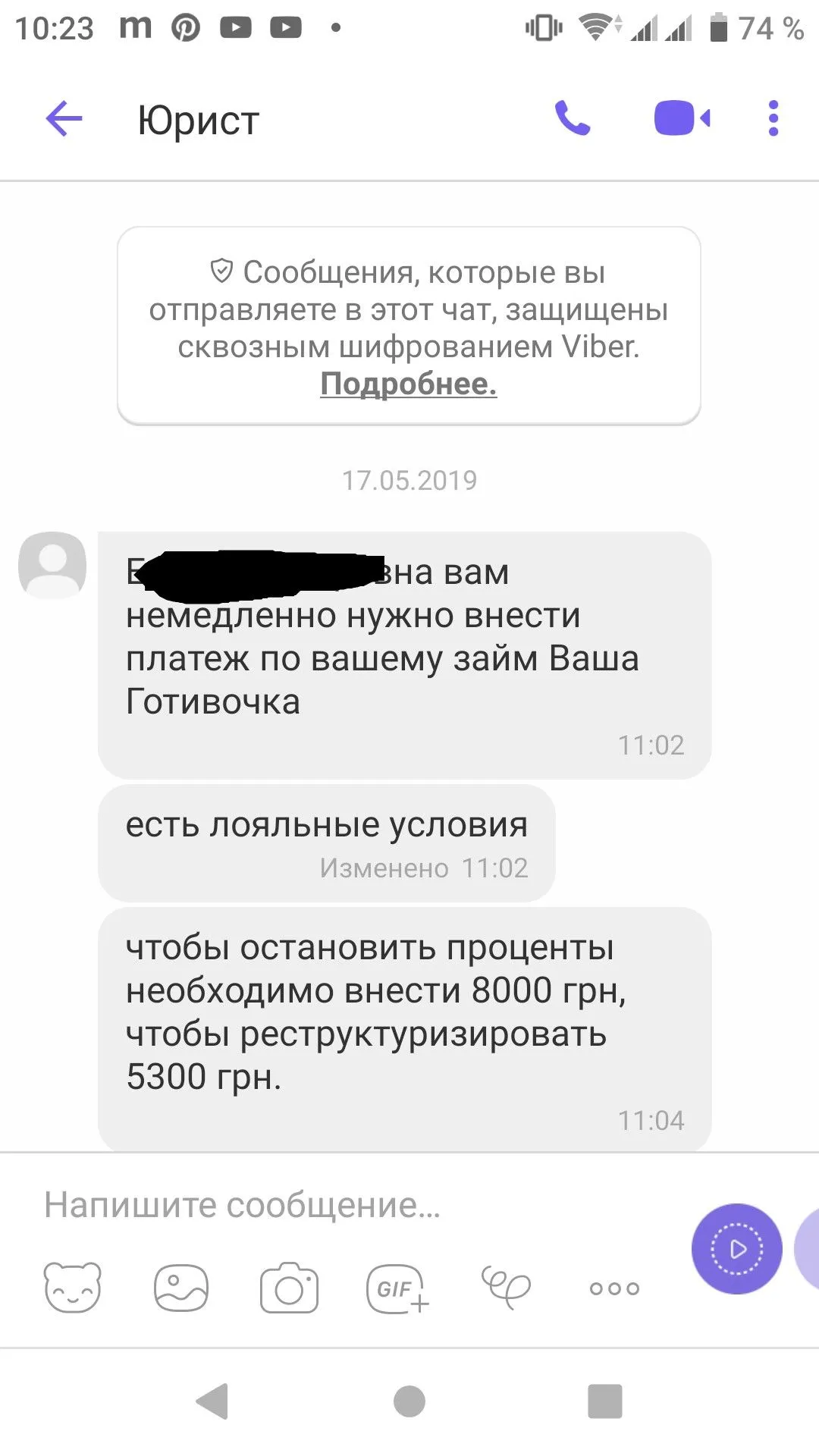Open more options three-circles icon
This screenshot has height=1456, width=819.
tap(614, 1288)
